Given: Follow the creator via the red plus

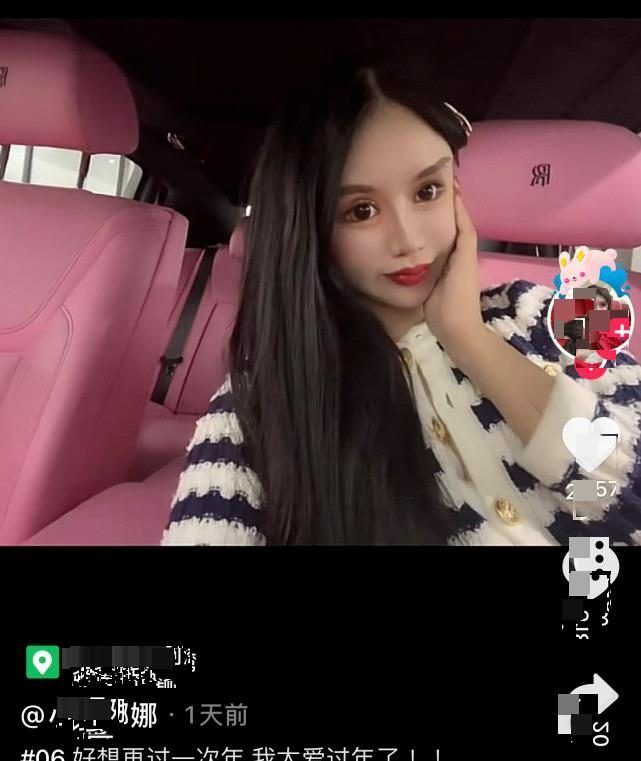Looking at the screenshot, I should pos(622,329).
